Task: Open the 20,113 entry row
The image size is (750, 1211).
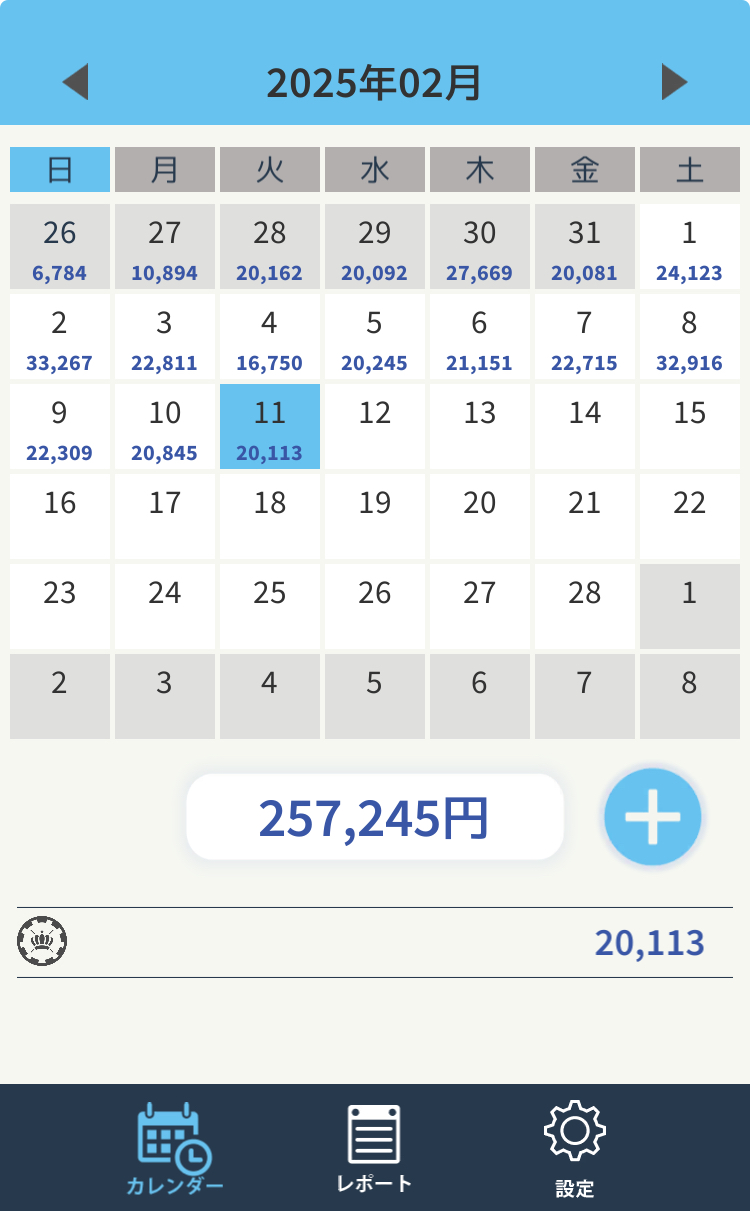Action: click(375, 942)
